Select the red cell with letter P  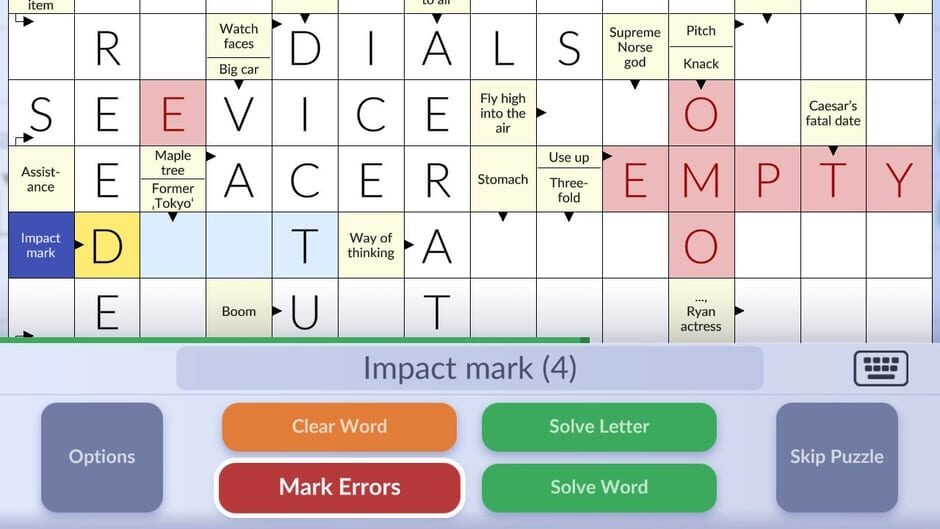pyautogui.click(x=767, y=179)
